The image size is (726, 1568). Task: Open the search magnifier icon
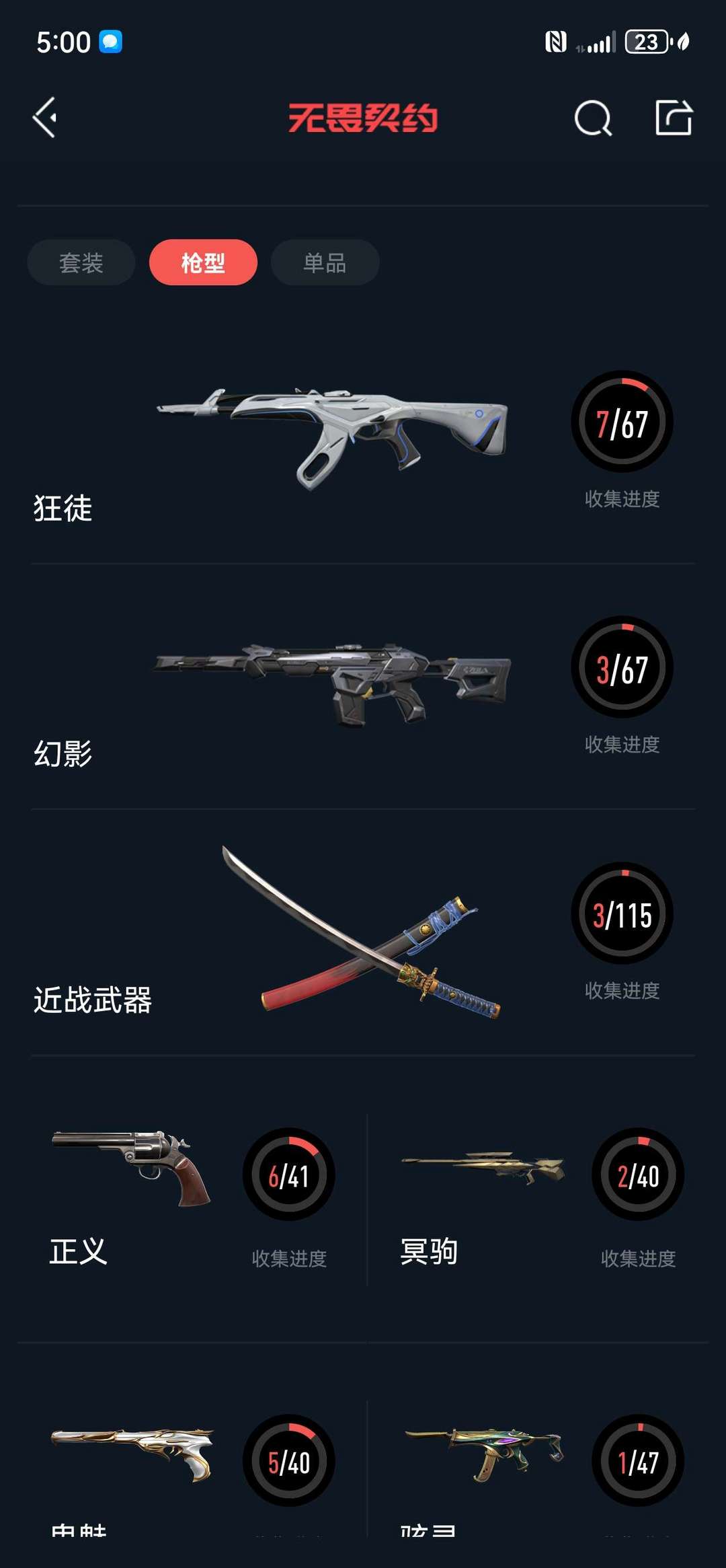coord(593,118)
